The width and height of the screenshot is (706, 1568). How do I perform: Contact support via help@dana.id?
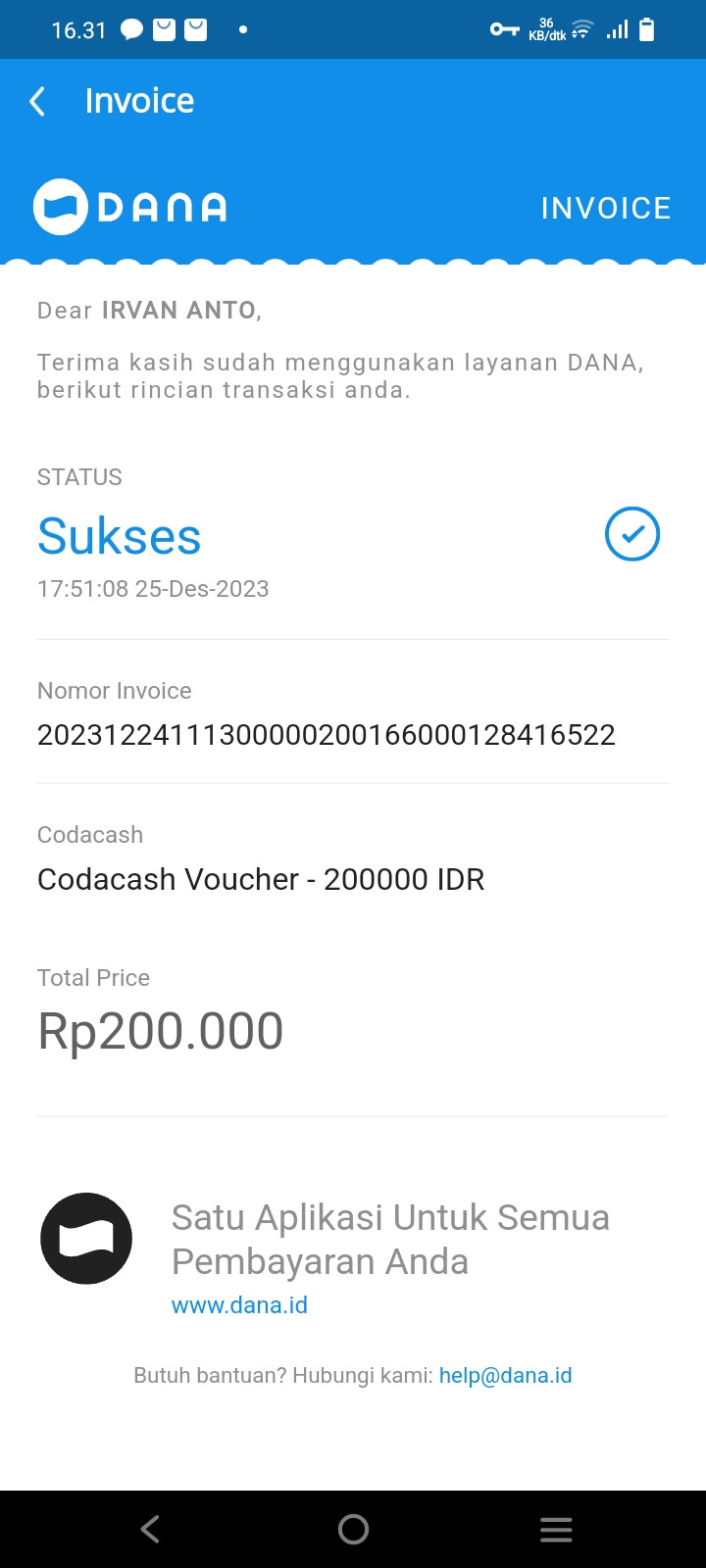click(x=505, y=1376)
